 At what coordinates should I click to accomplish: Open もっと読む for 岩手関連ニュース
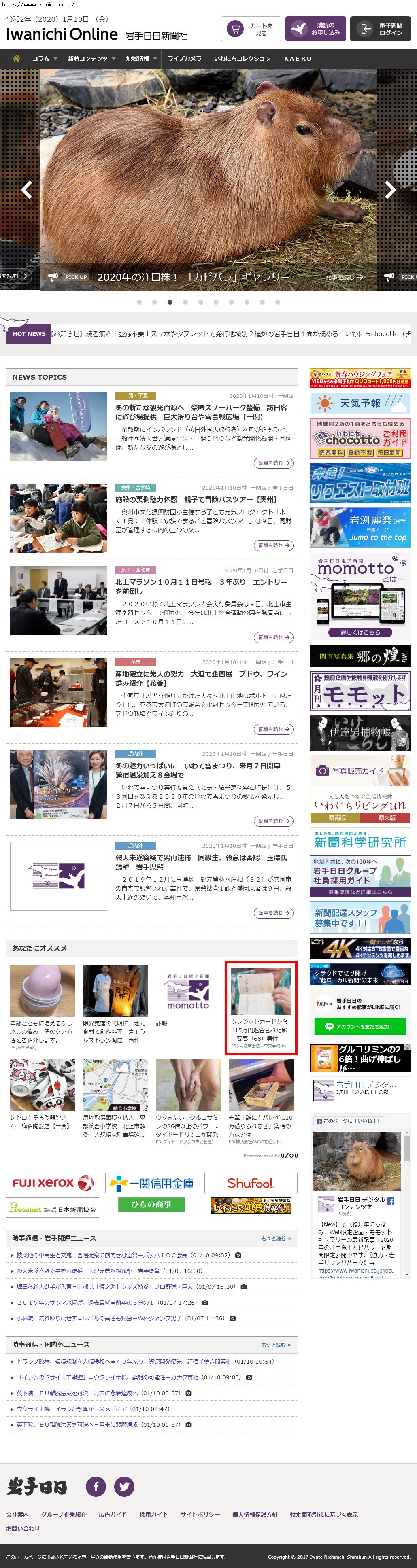coord(276,1238)
